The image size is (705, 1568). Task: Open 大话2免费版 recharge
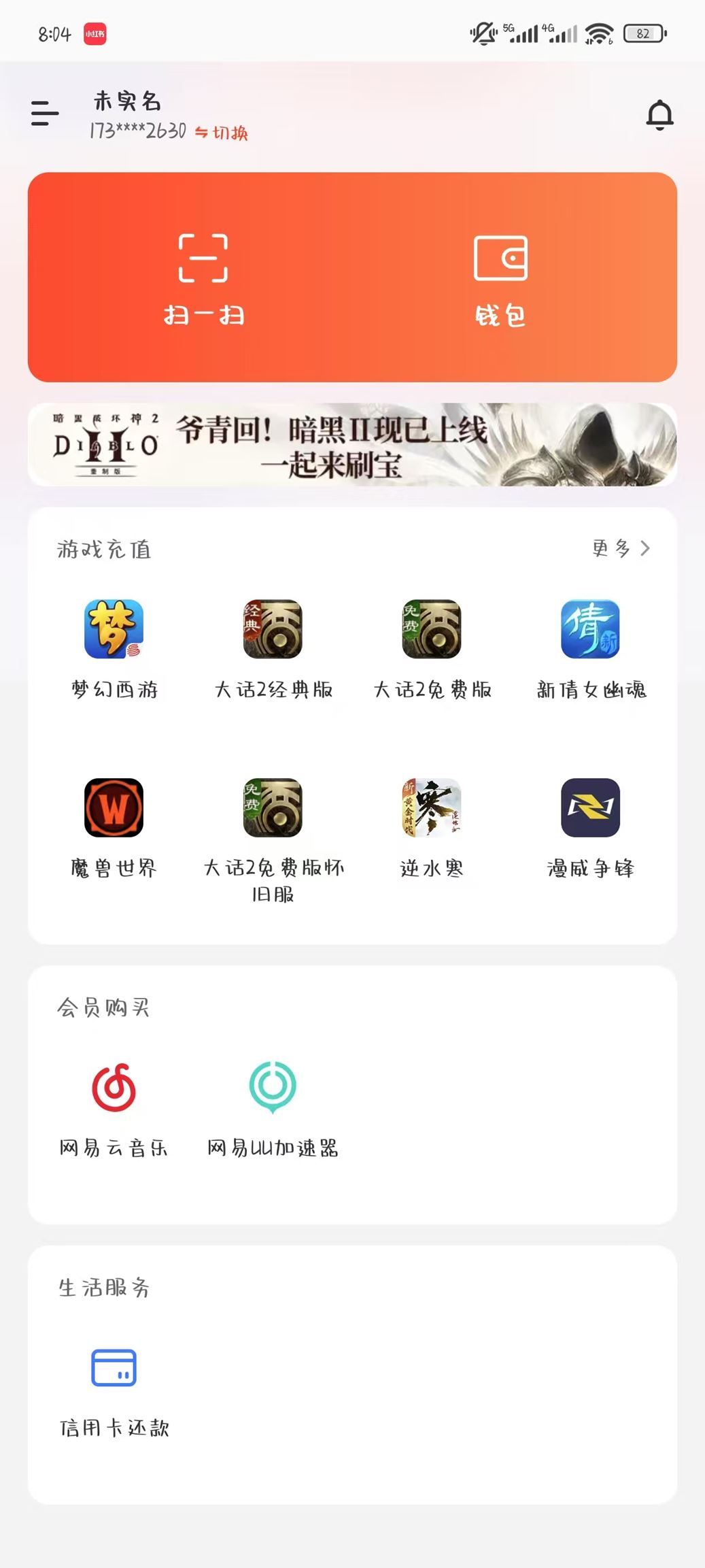coord(432,646)
